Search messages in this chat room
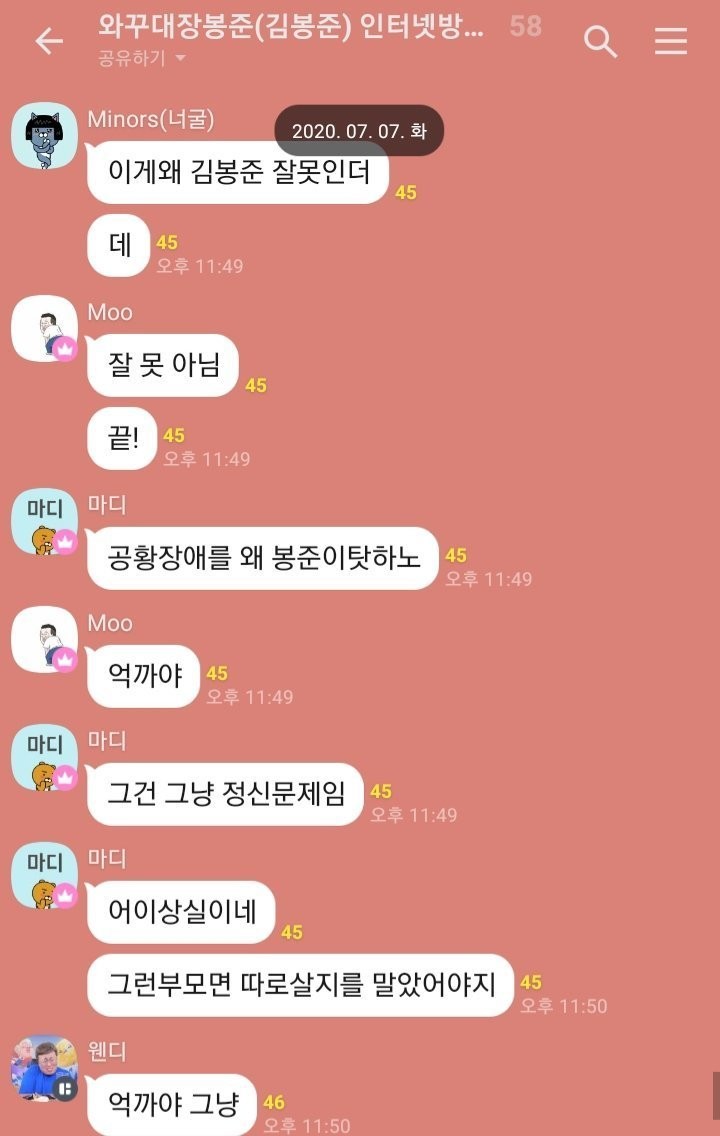 point(600,41)
